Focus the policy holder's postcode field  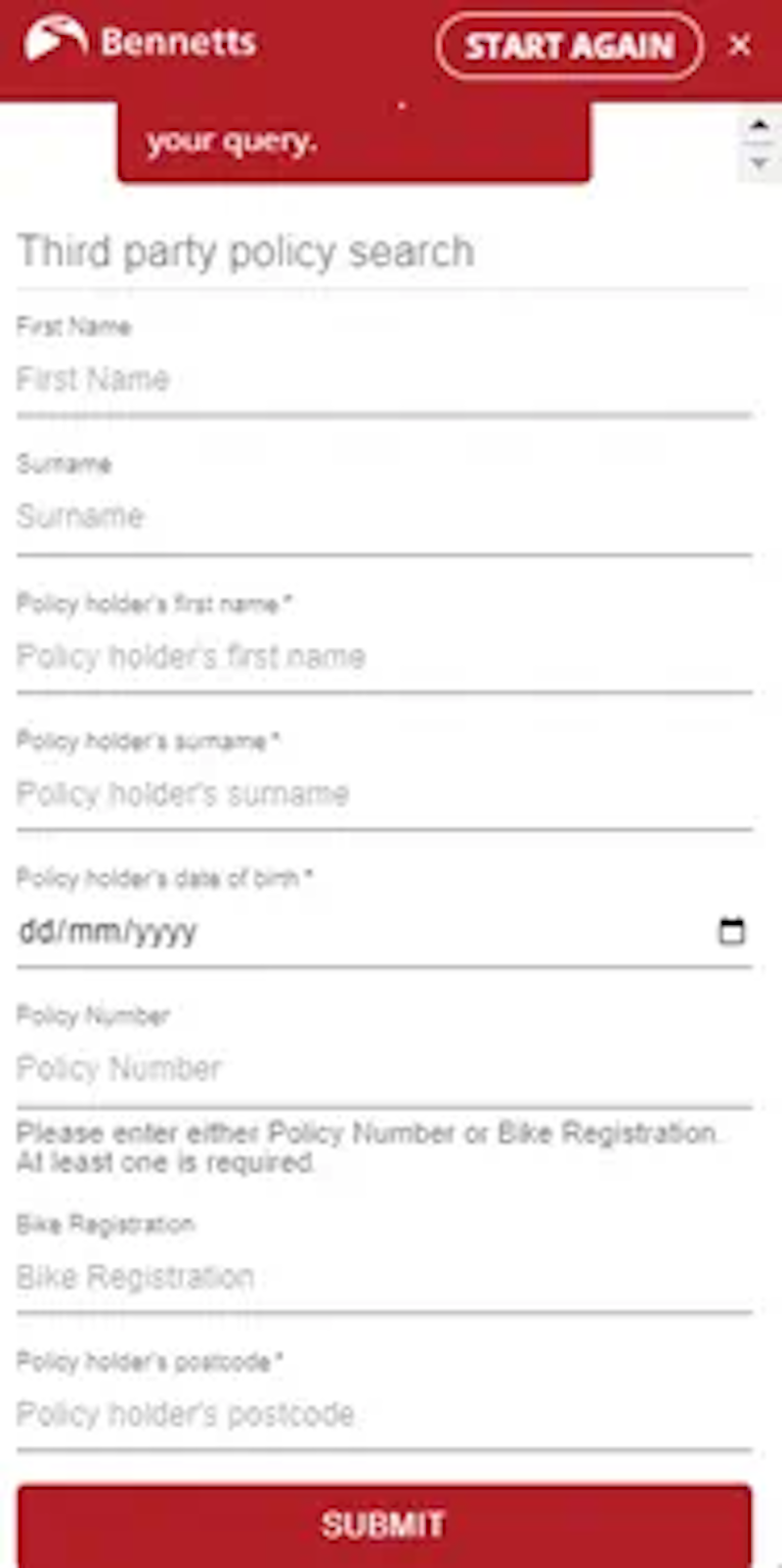tap(383, 1414)
